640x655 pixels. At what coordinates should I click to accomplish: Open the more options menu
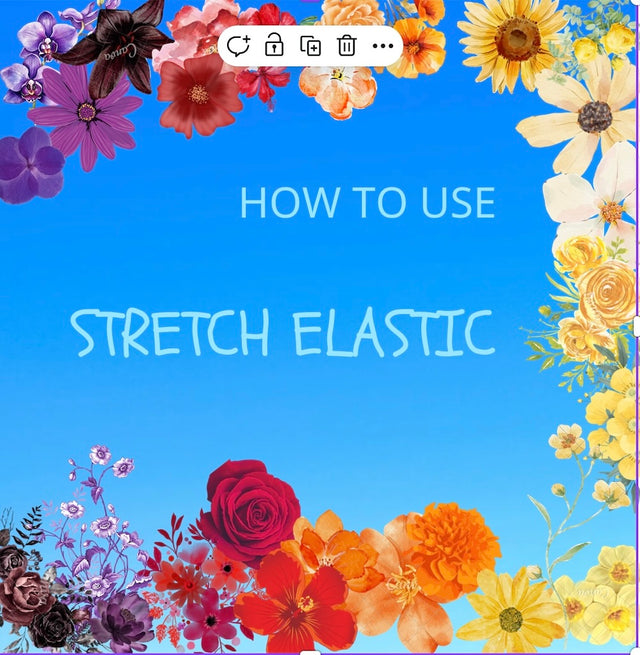(x=382, y=46)
